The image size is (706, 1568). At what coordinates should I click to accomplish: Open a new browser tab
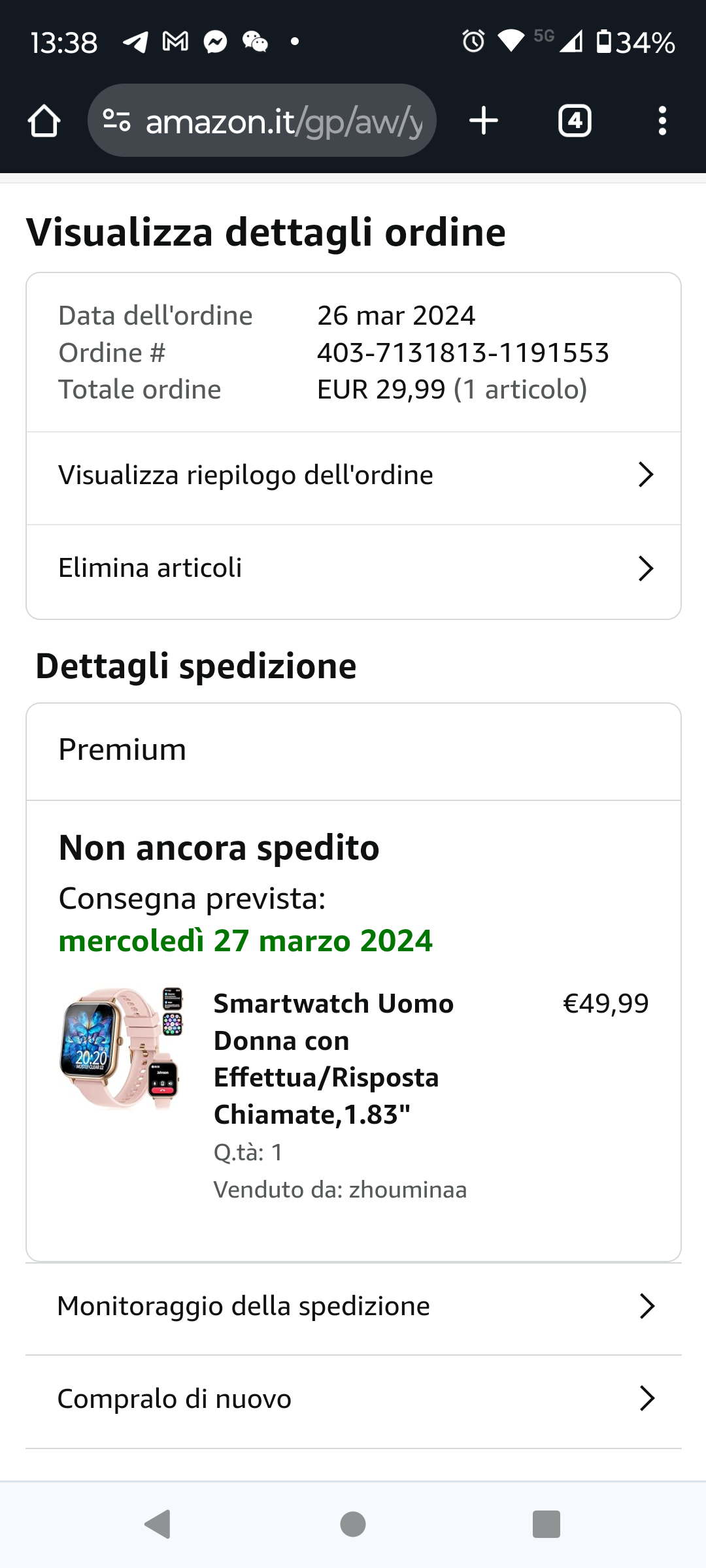point(484,121)
